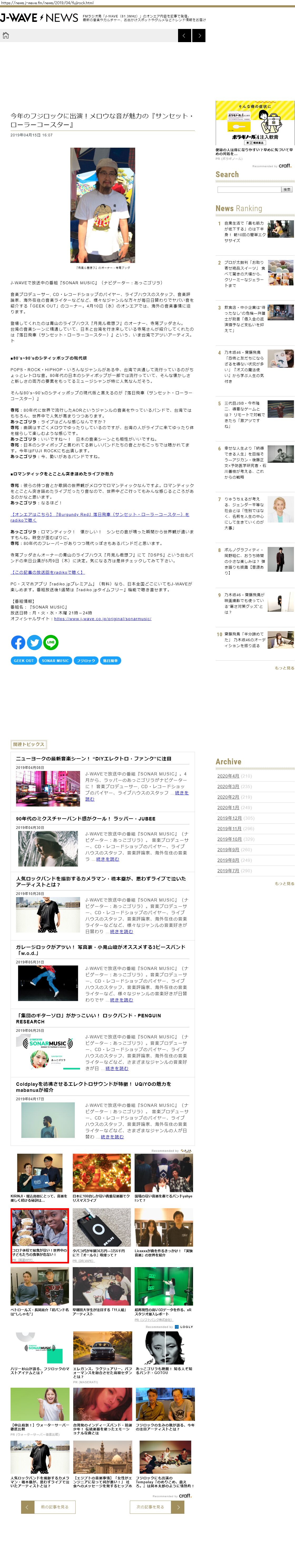This screenshot has width=295, height=1568.
Task: Go to previous article using left arrow
Action: coord(185,35)
